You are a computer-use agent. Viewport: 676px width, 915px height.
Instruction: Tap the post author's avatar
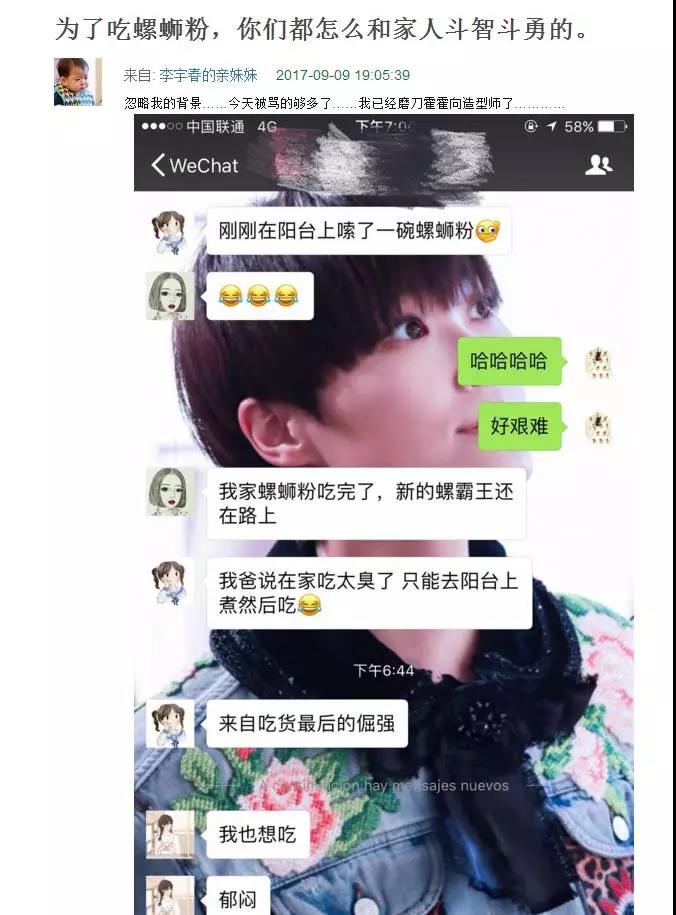pos(77,81)
